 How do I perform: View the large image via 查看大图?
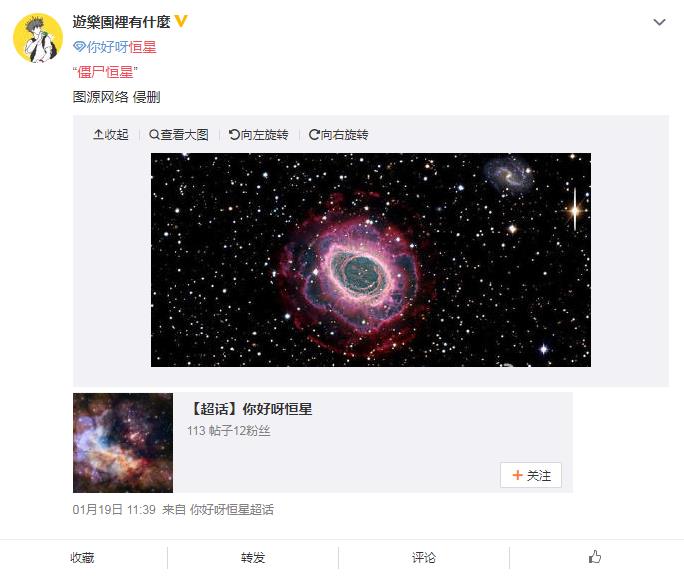tap(179, 135)
